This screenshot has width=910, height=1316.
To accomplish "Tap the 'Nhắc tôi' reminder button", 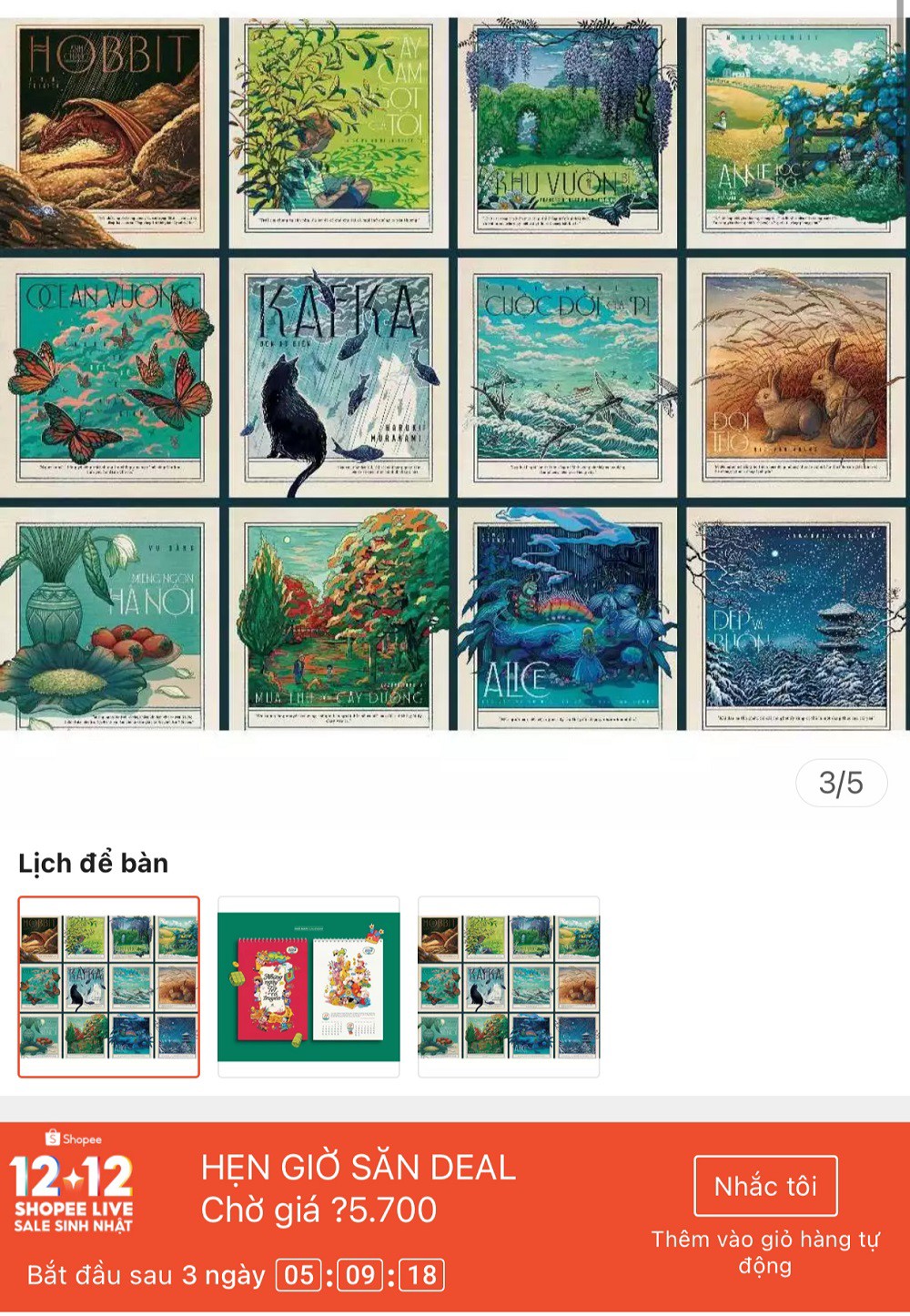I will tap(765, 1185).
